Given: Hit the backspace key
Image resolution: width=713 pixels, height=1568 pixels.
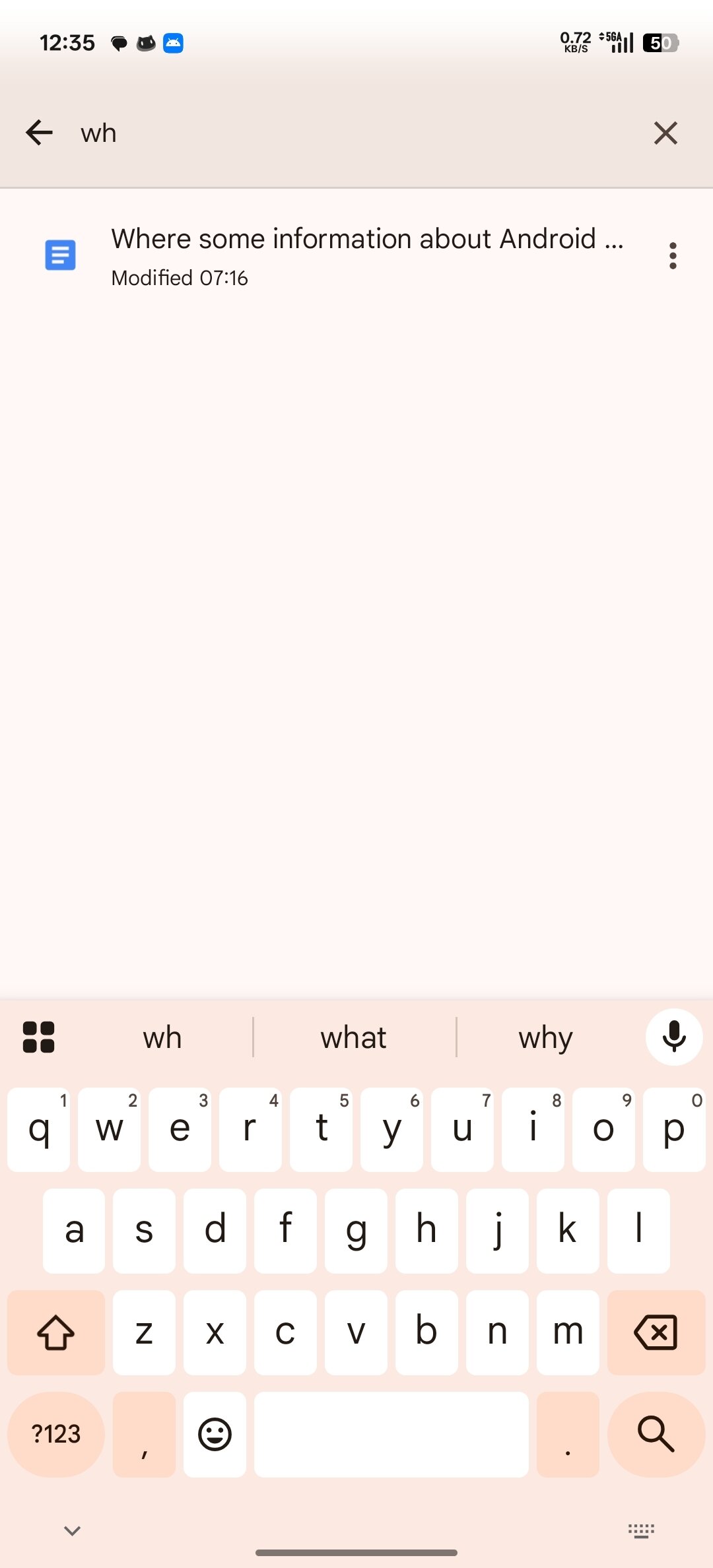Looking at the screenshot, I should click(x=656, y=1332).
